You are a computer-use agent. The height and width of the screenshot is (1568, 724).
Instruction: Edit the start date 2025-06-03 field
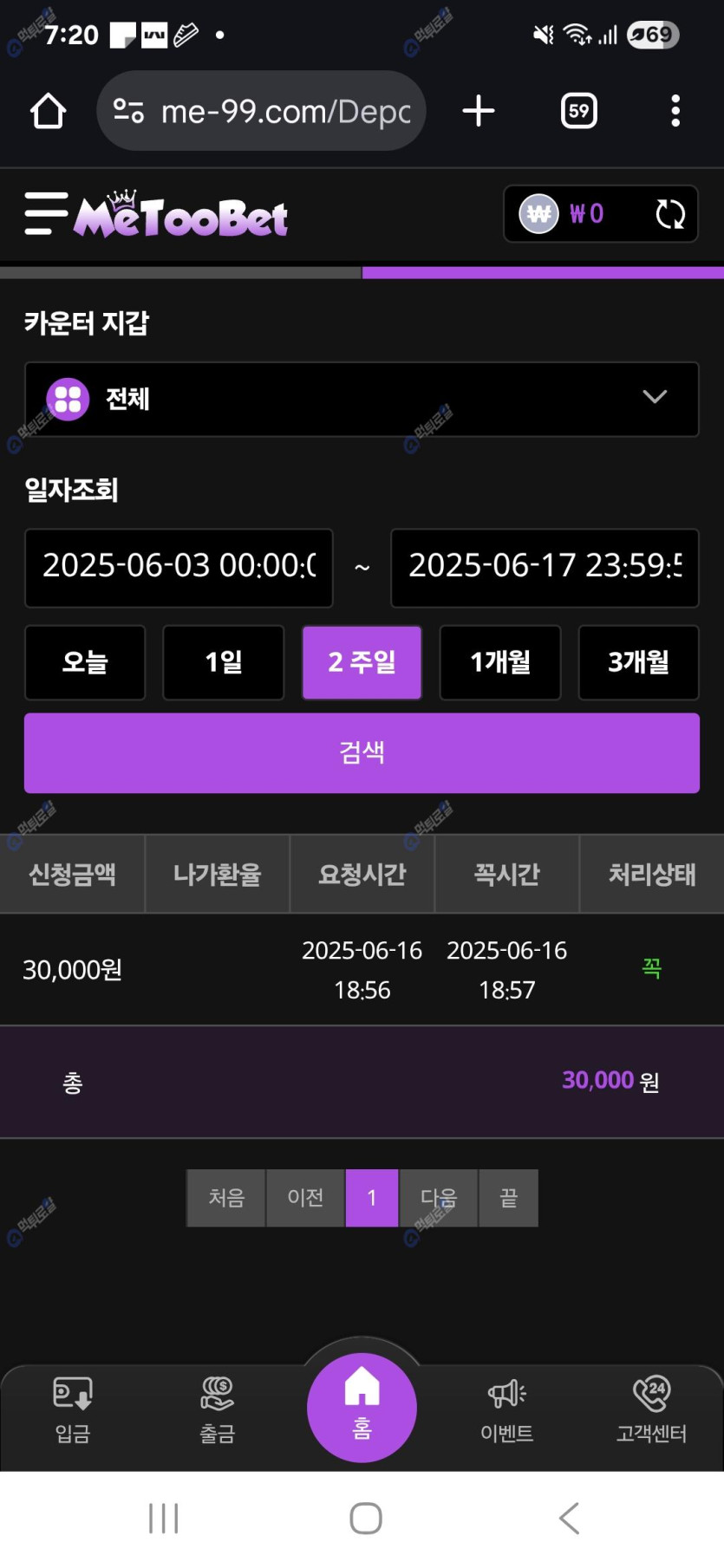(x=179, y=567)
